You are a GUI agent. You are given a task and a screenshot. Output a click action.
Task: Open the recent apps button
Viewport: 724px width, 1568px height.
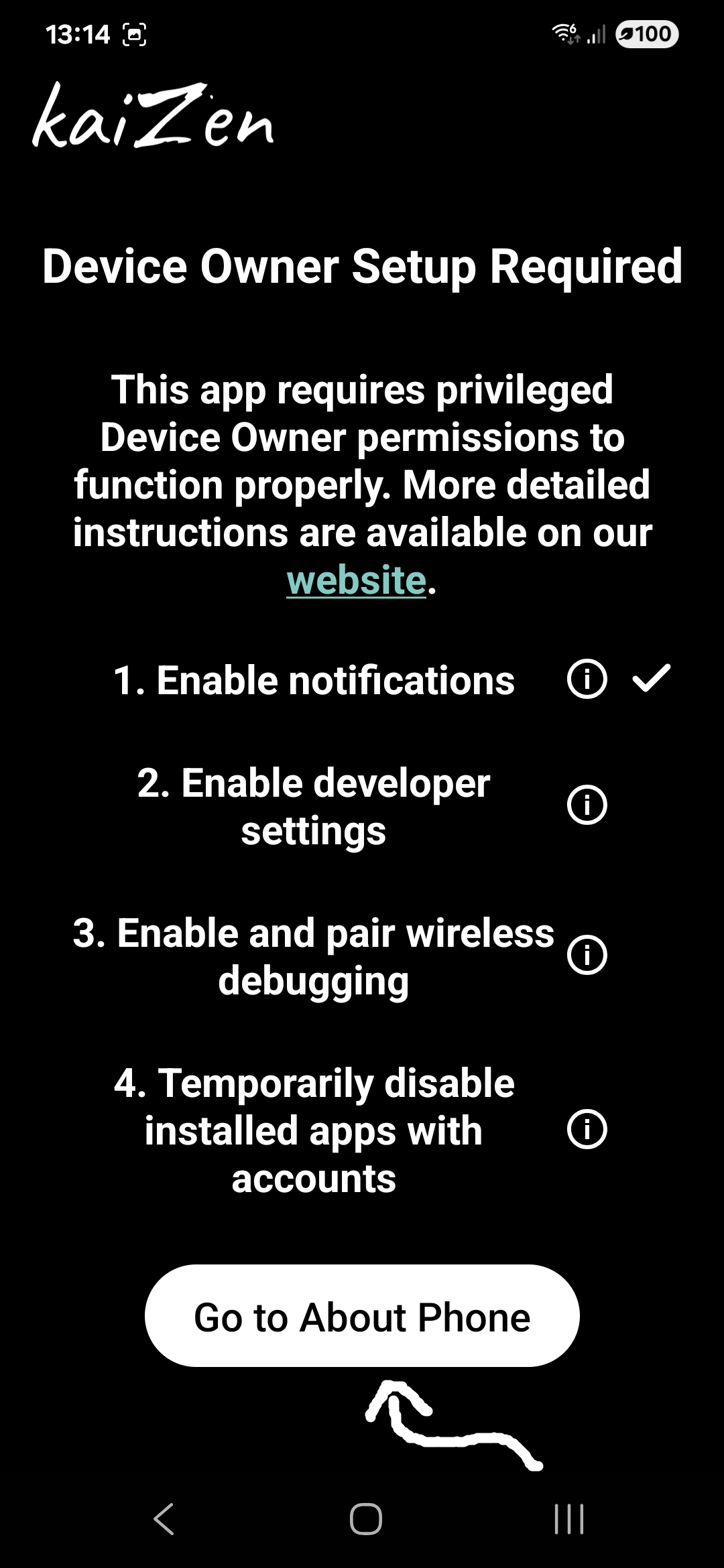coord(566,1520)
